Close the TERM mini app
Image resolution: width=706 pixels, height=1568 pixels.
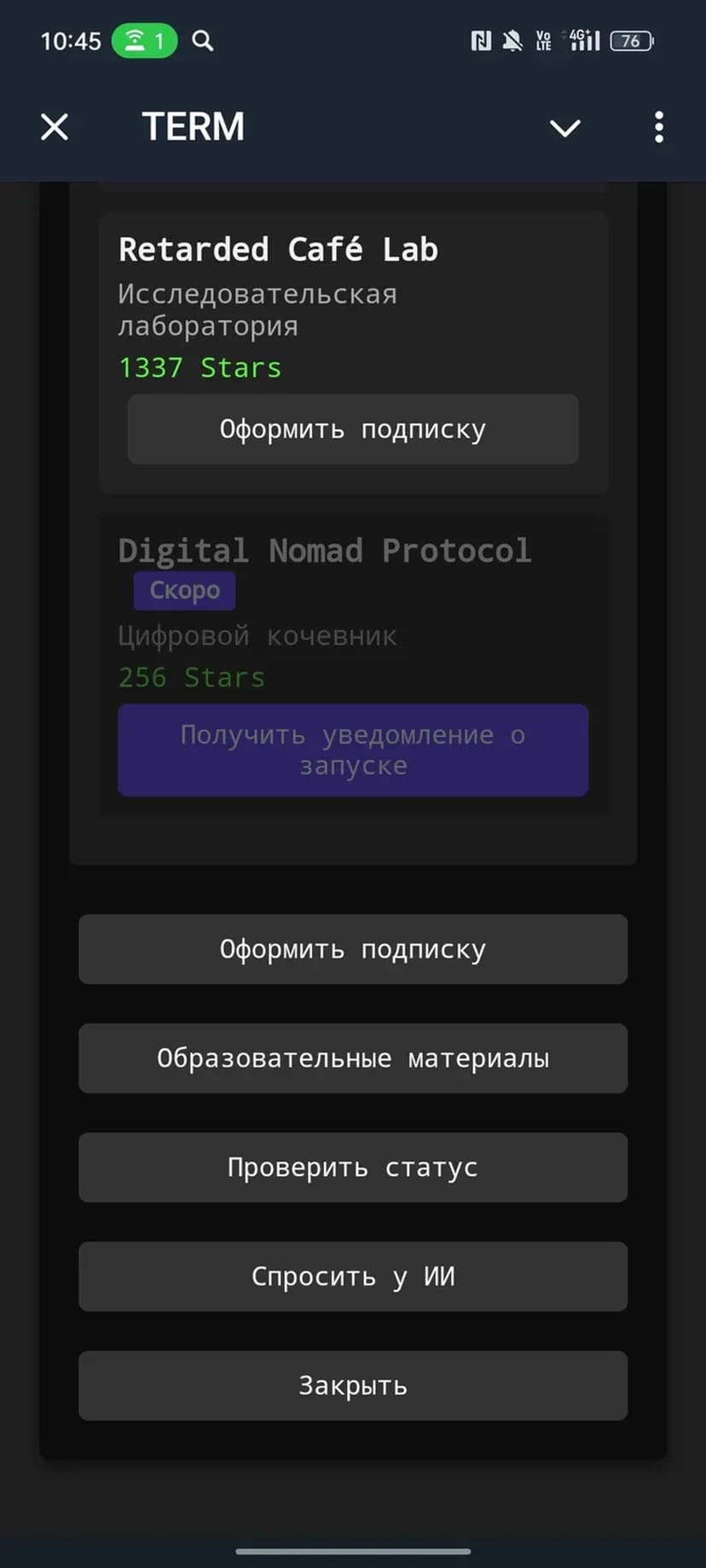point(55,128)
